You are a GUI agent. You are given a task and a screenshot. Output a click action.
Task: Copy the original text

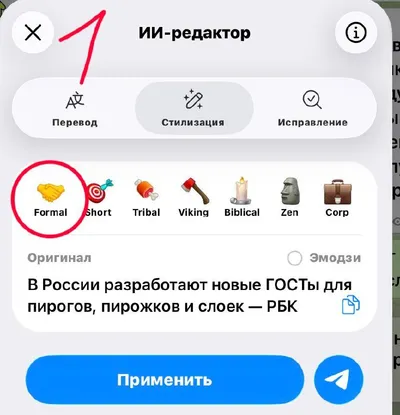351,305
